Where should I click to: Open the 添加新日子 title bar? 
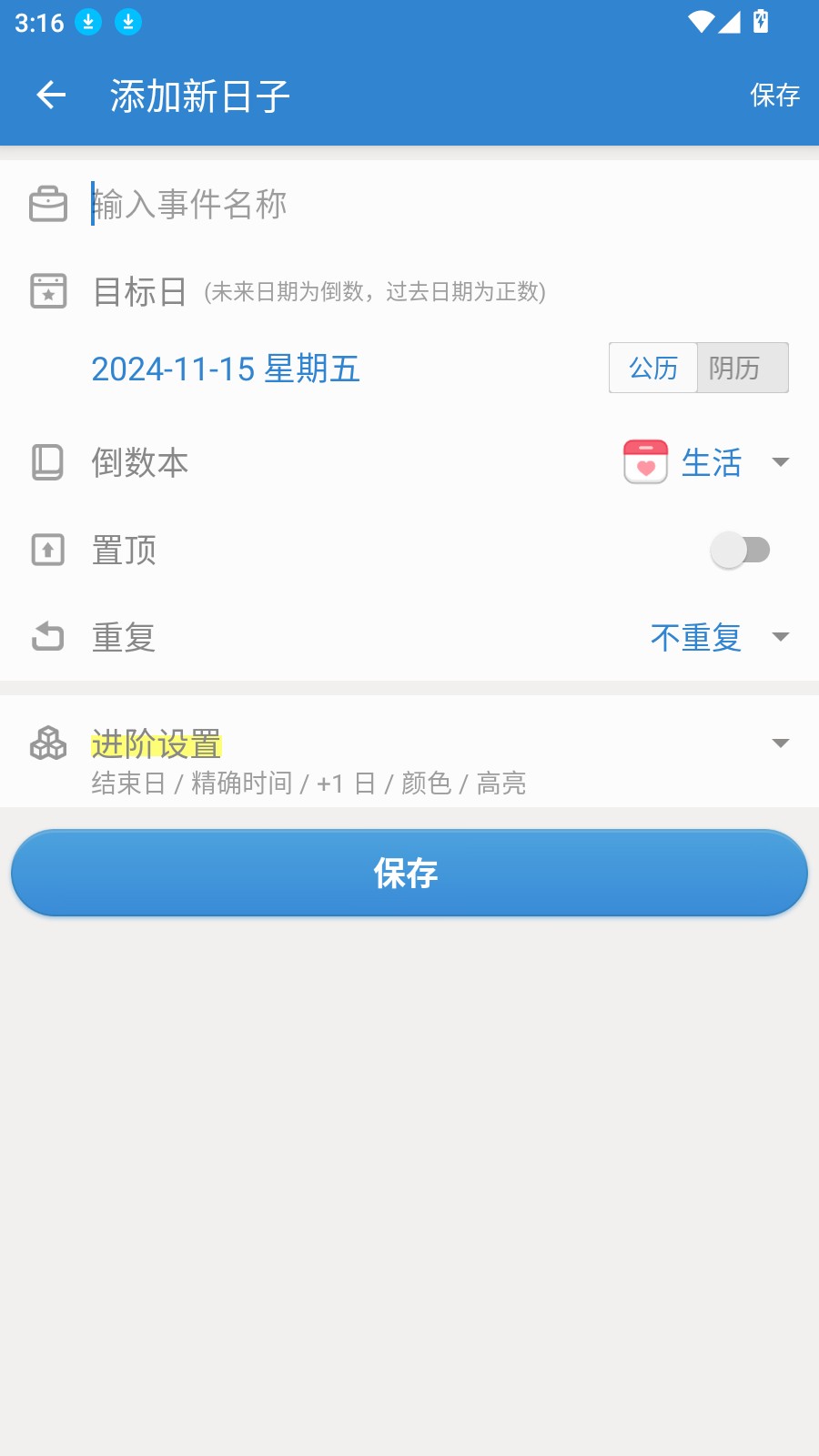[198, 95]
